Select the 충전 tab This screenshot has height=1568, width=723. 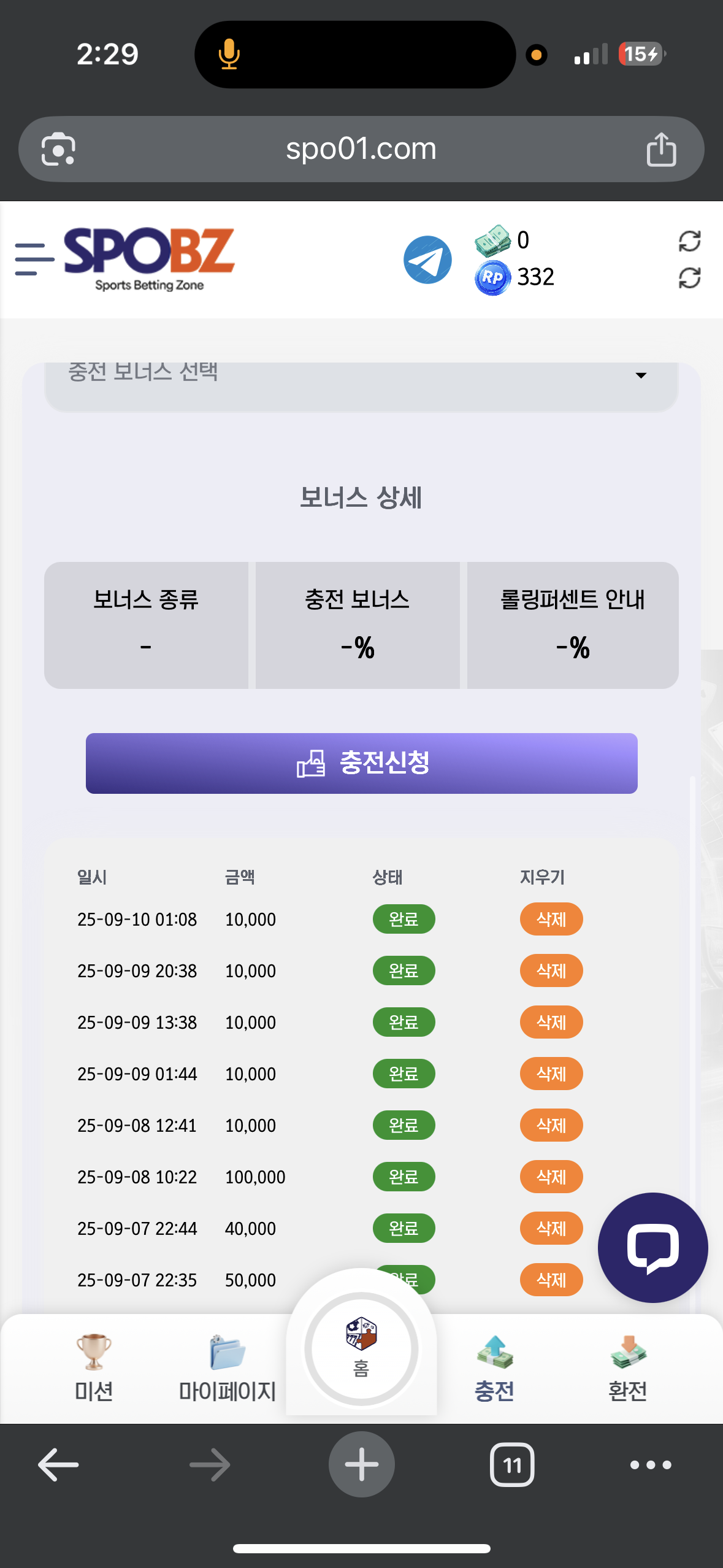494,1368
